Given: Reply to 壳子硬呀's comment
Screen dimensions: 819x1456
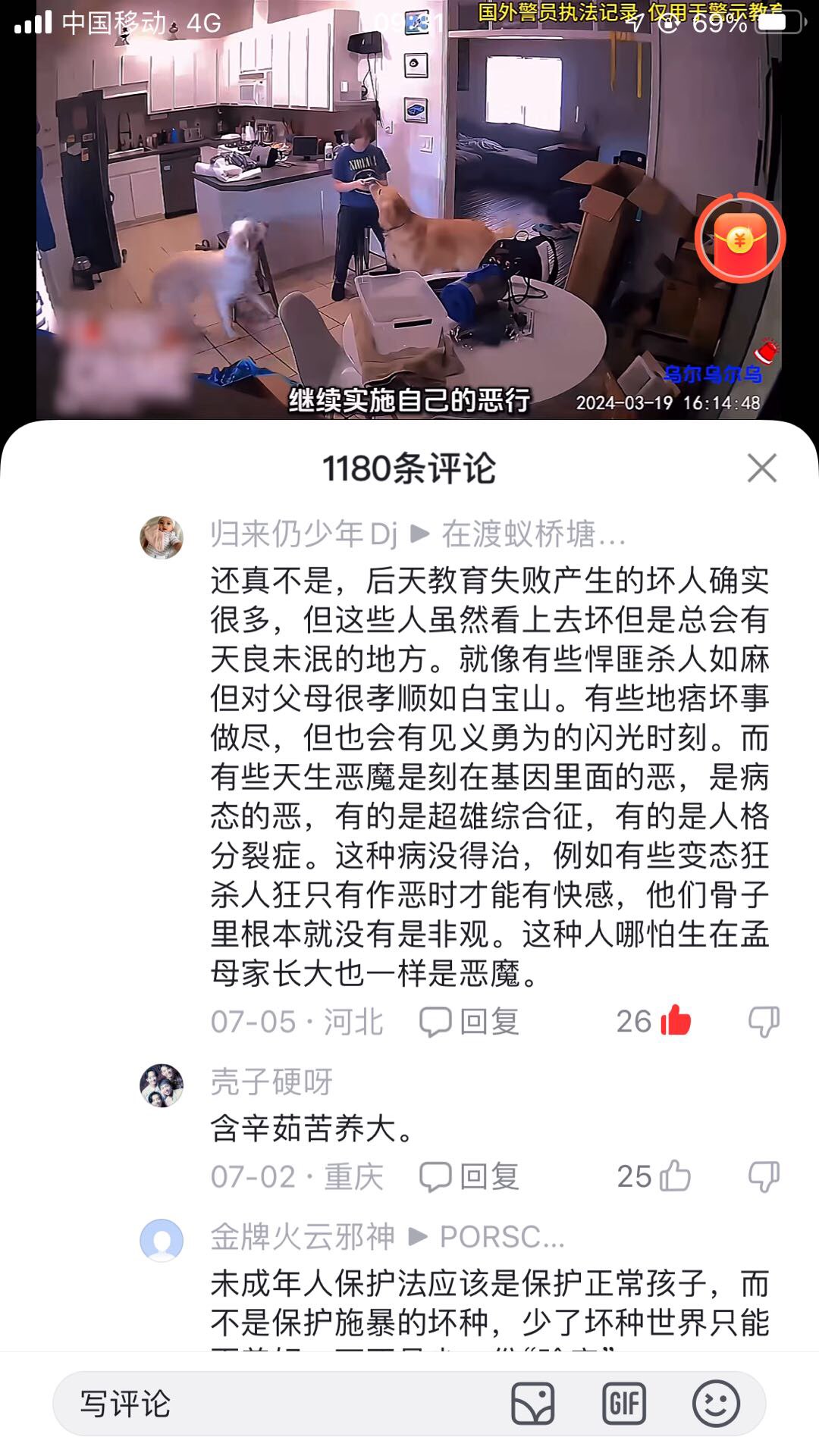Looking at the screenshot, I should click(x=470, y=1176).
